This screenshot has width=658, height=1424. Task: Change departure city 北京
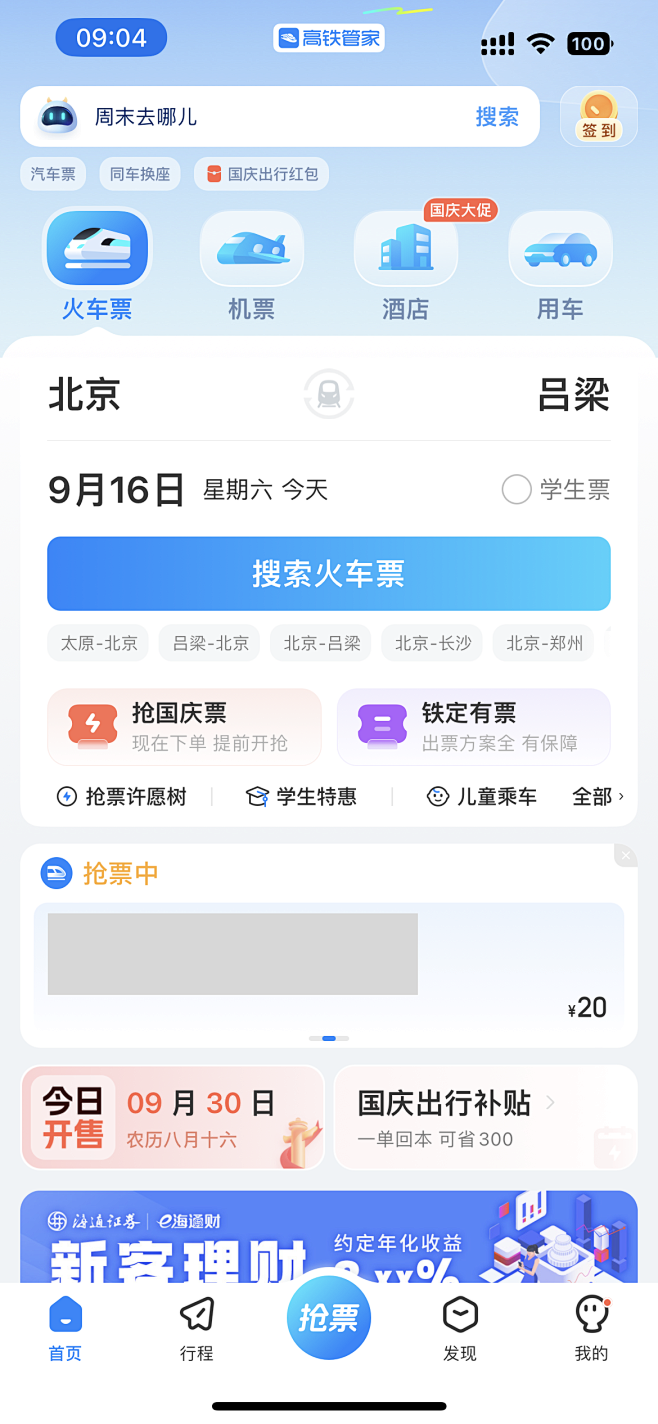tap(85, 394)
